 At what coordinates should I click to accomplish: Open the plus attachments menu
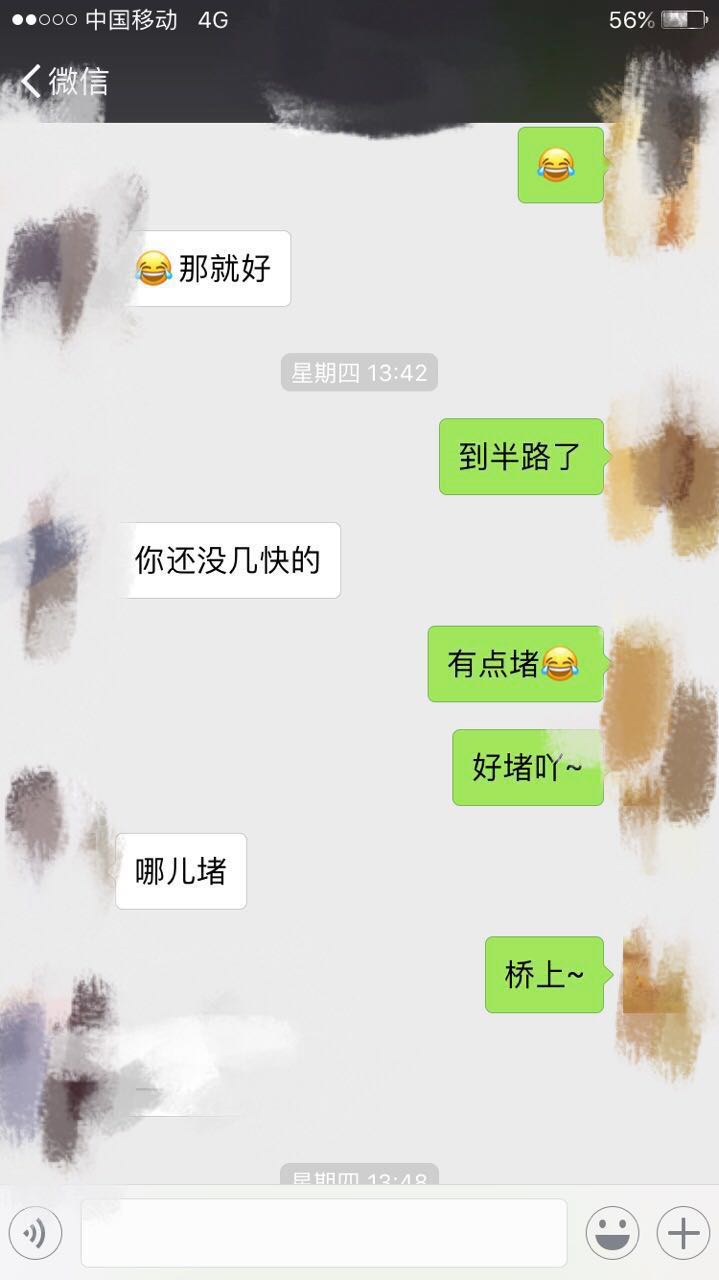pyautogui.click(x=683, y=1234)
